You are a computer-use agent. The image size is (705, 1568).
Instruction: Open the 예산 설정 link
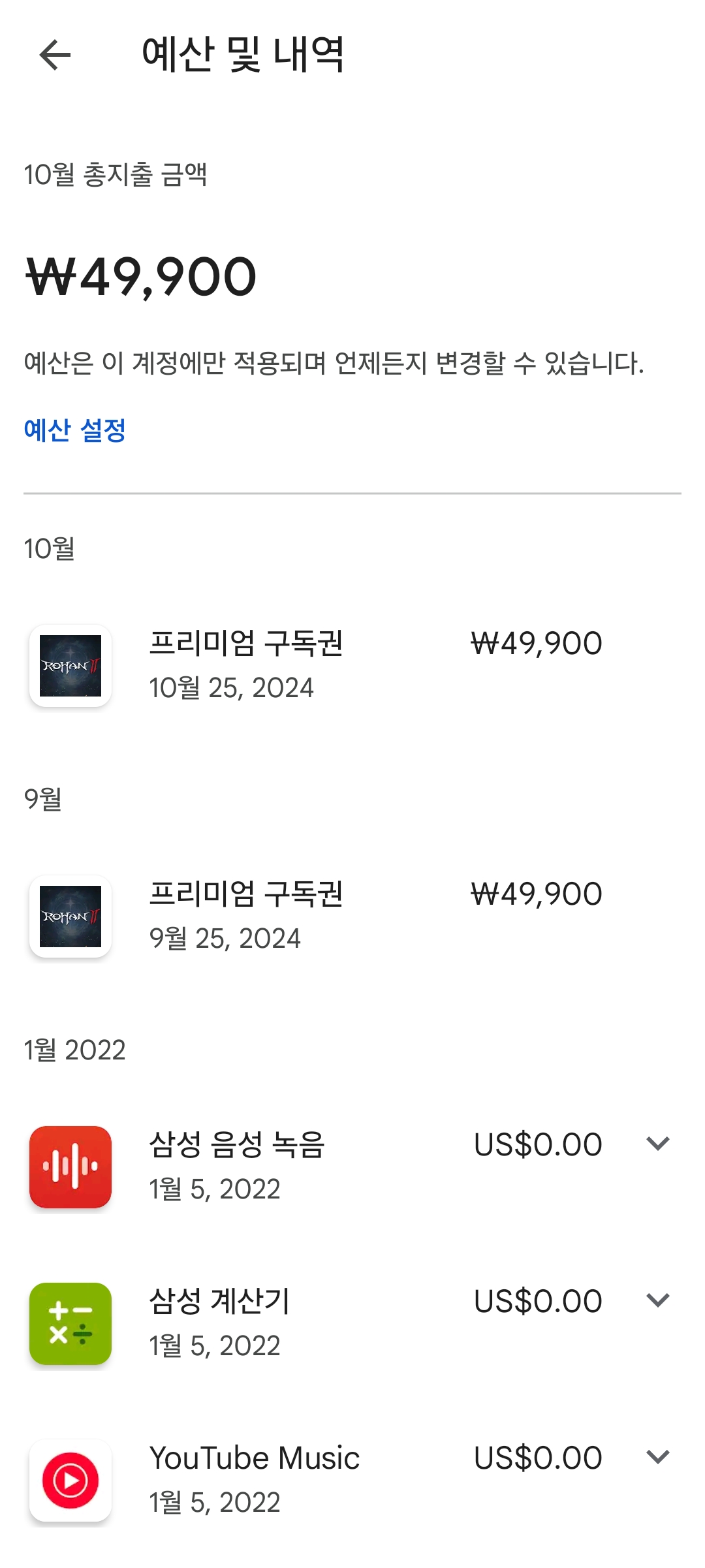tap(74, 430)
